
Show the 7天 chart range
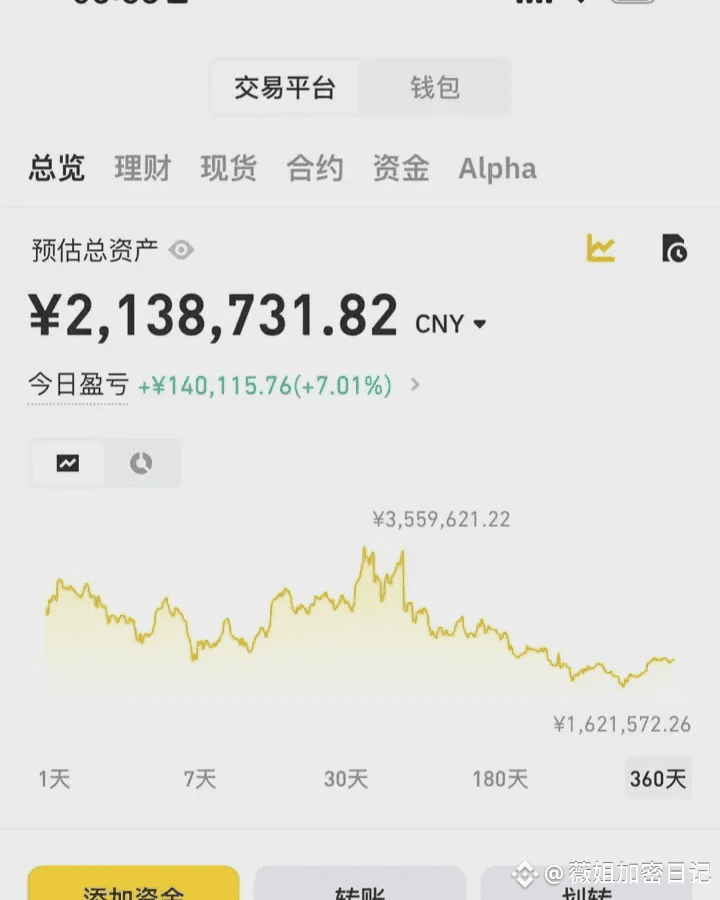coord(200,779)
